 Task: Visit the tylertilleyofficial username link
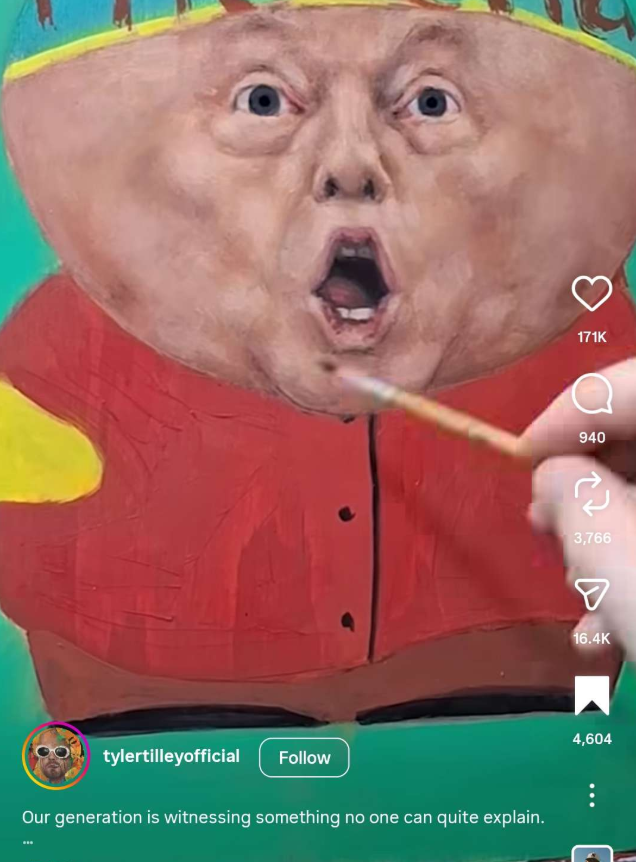click(x=171, y=756)
